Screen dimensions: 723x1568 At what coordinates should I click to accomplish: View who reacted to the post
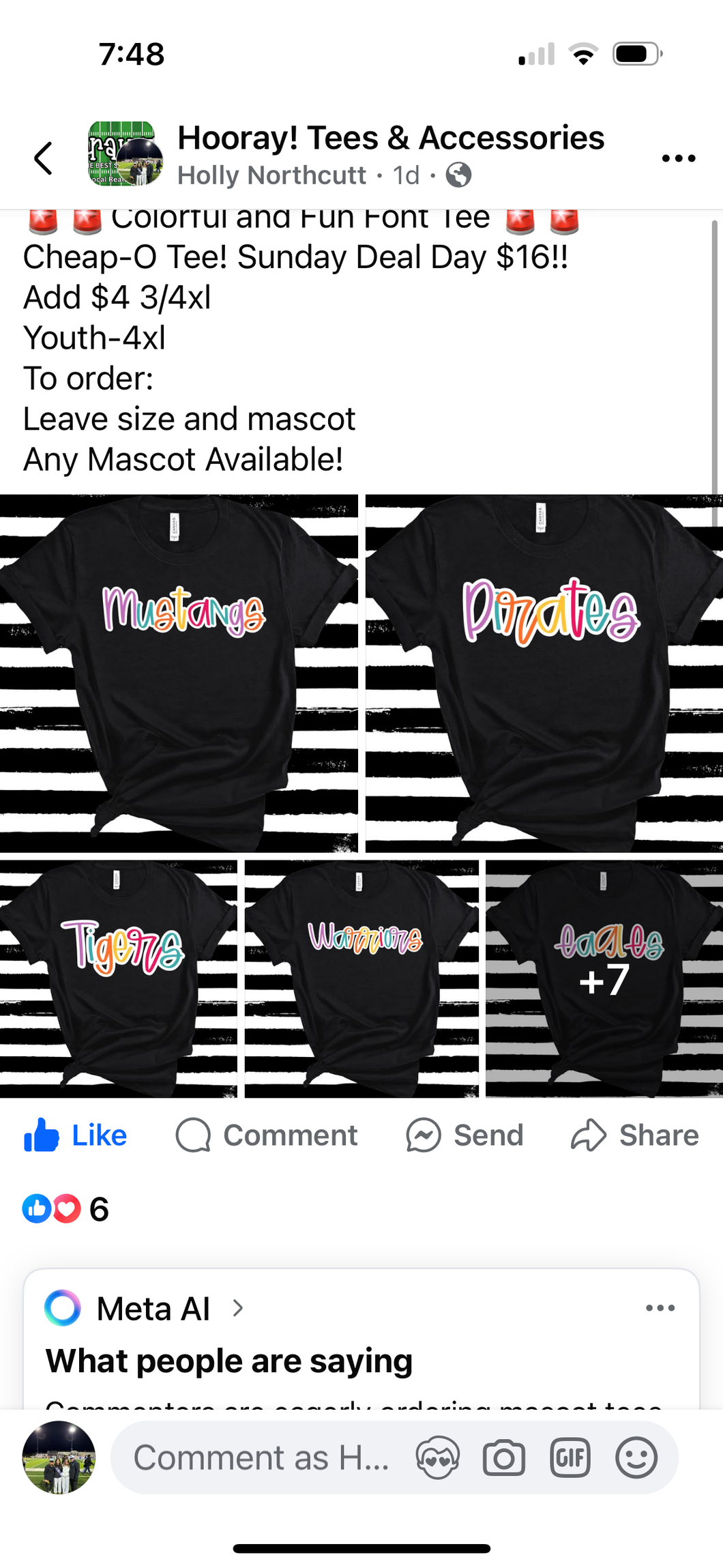coord(65,1209)
